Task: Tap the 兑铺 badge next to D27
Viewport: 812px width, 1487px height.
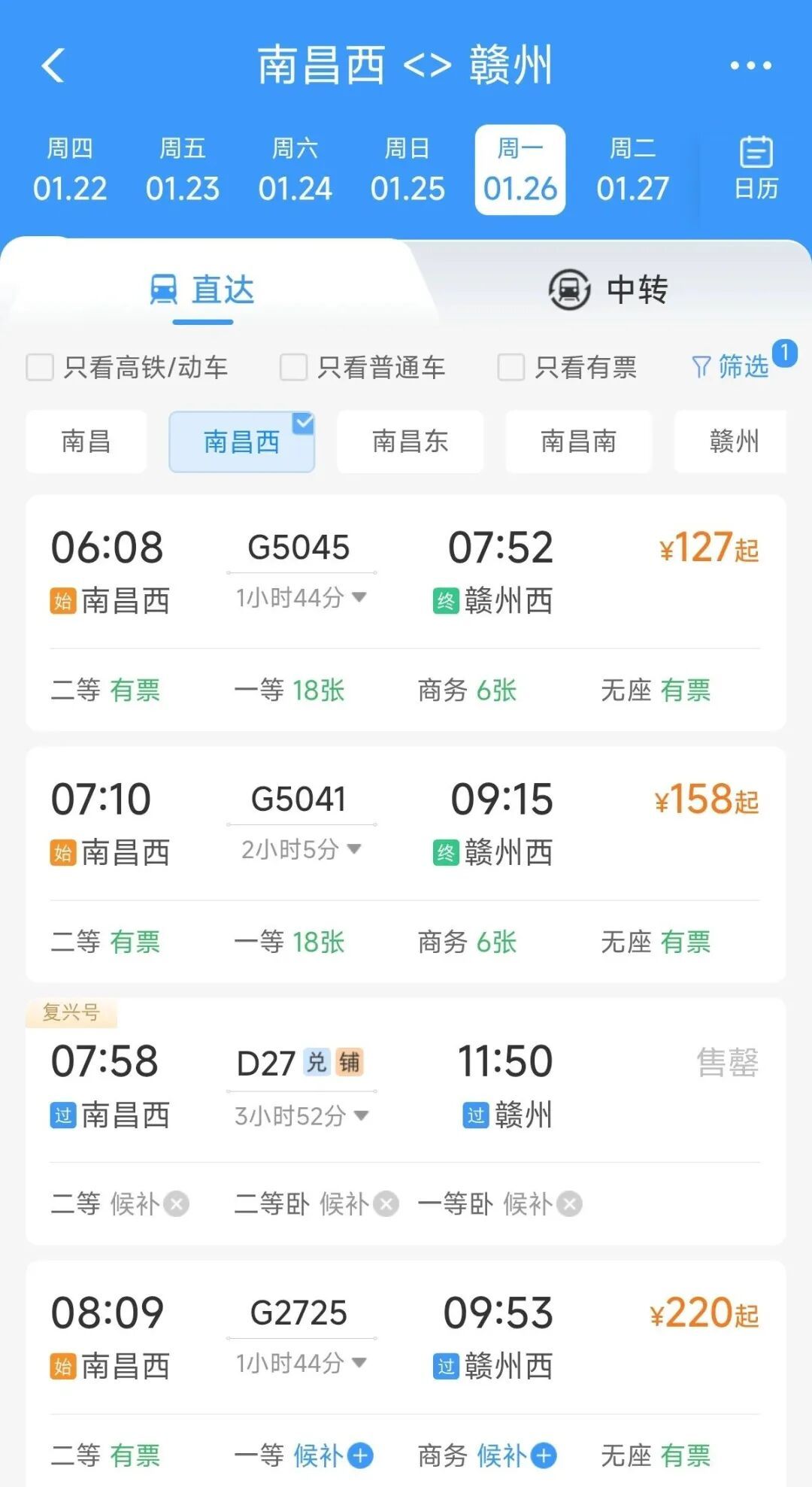Action: [x=334, y=1062]
